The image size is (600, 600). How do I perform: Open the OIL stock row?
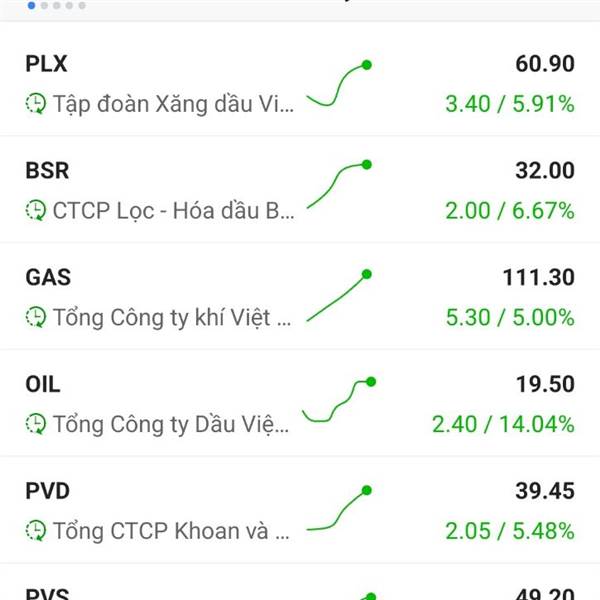tap(300, 403)
